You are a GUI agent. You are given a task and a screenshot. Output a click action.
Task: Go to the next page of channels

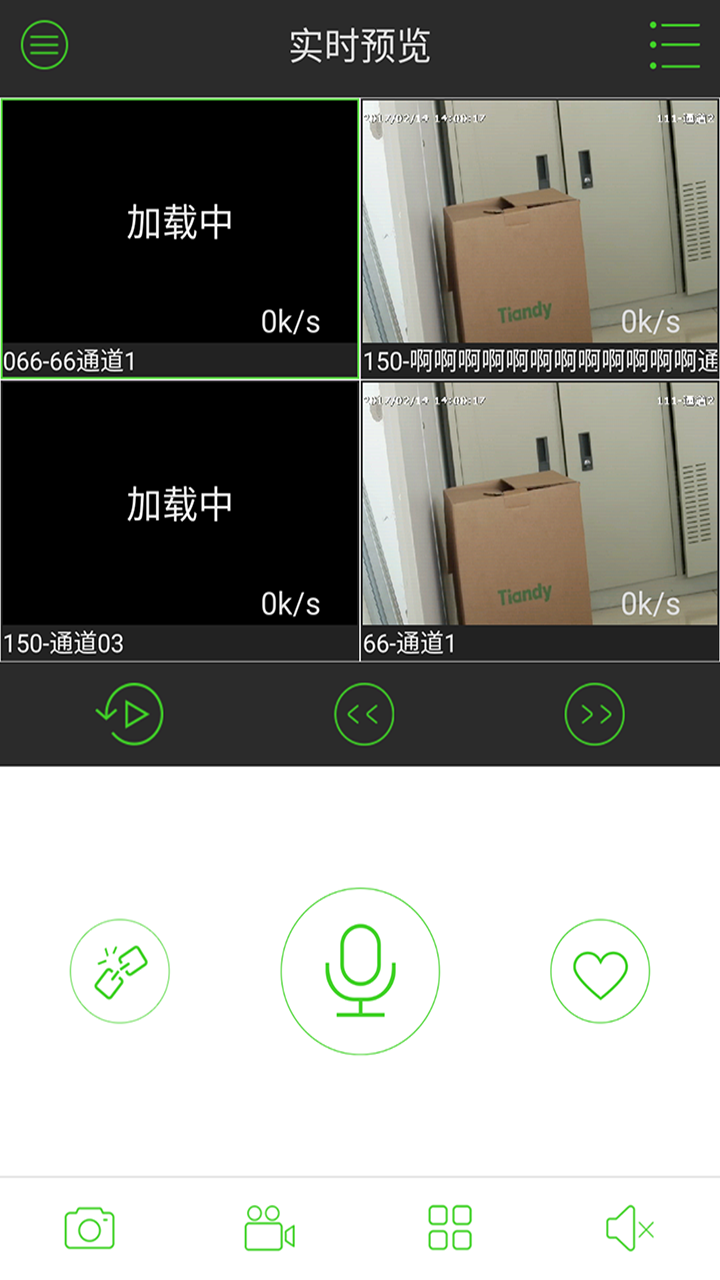(x=595, y=714)
